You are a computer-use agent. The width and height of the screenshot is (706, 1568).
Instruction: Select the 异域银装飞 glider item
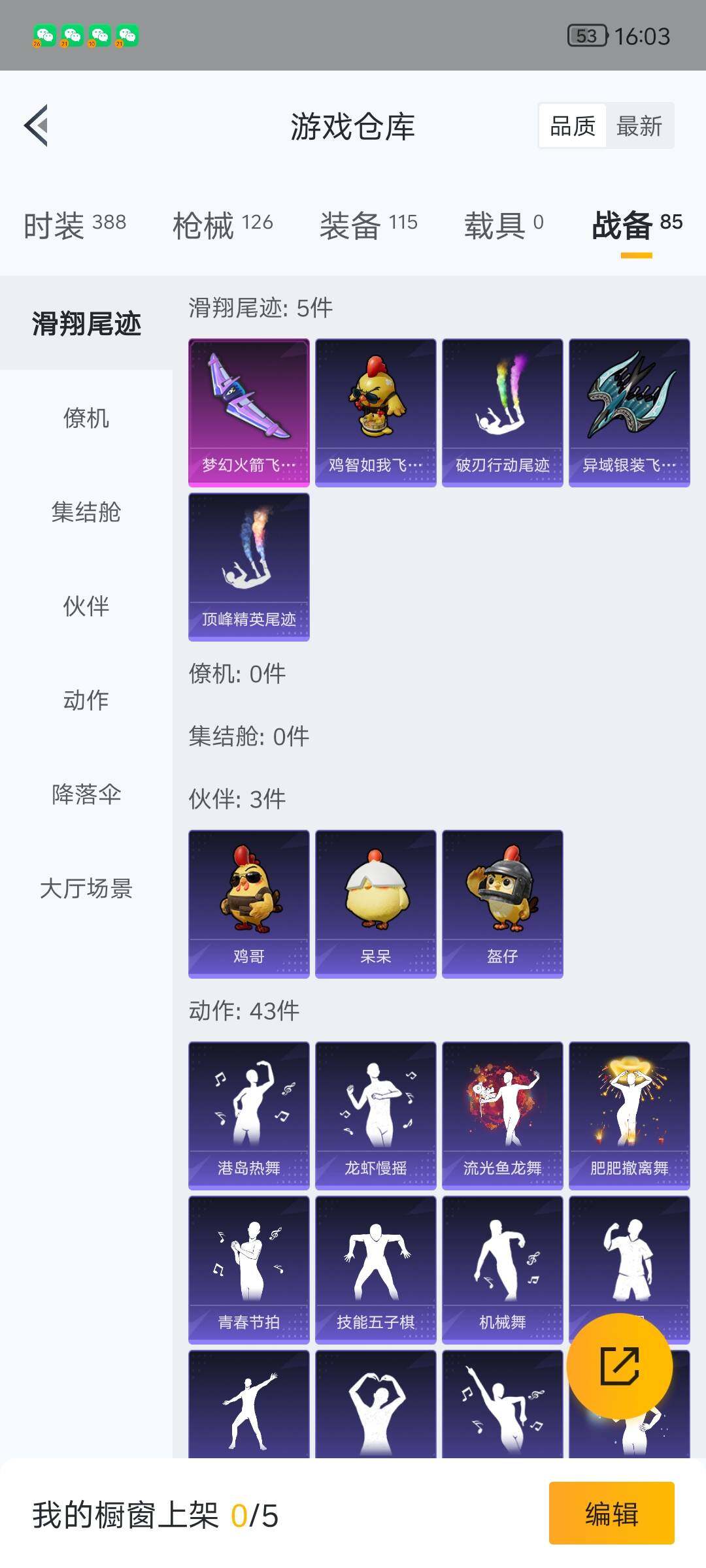(x=629, y=410)
